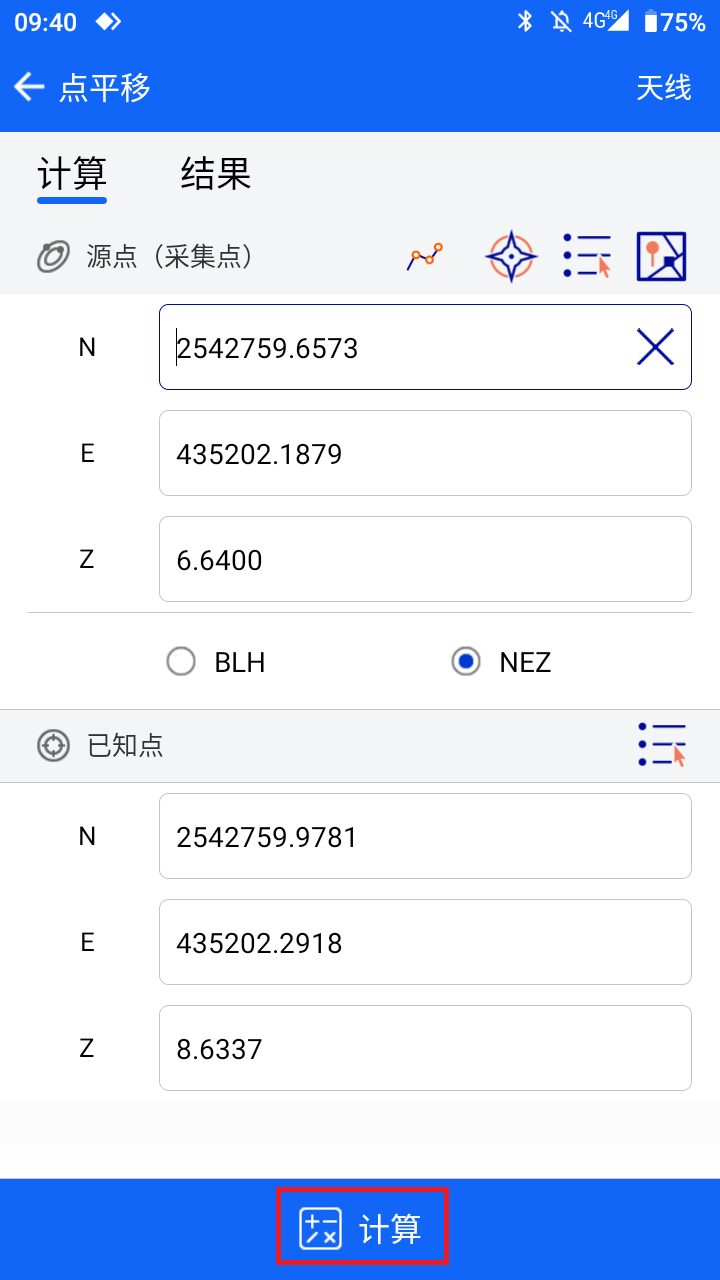Image resolution: width=720 pixels, height=1280 pixels.
Task: Tap the bottom 计算 calculate button
Action: [x=362, y=1227]
